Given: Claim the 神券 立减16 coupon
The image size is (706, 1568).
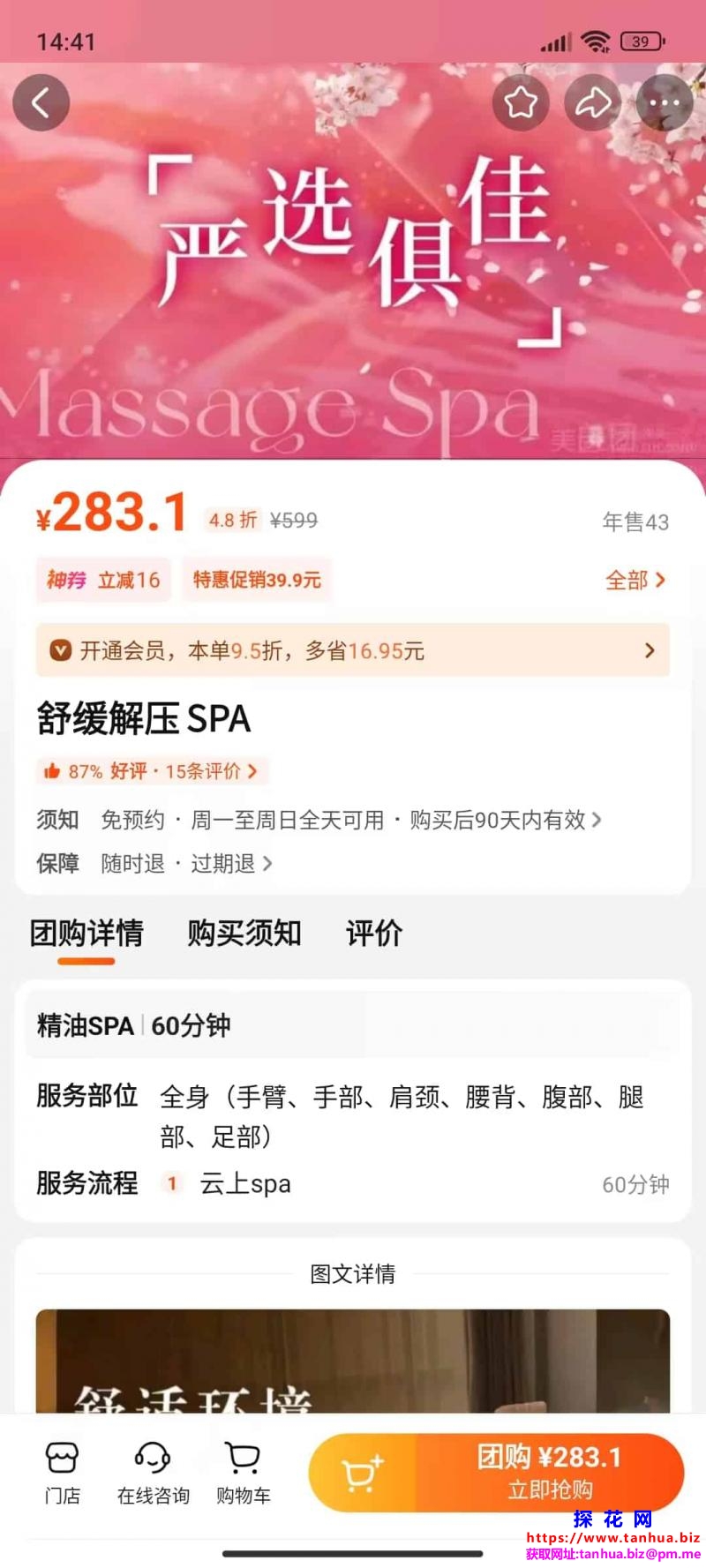Looking at the screenshot, I should 103,580.
